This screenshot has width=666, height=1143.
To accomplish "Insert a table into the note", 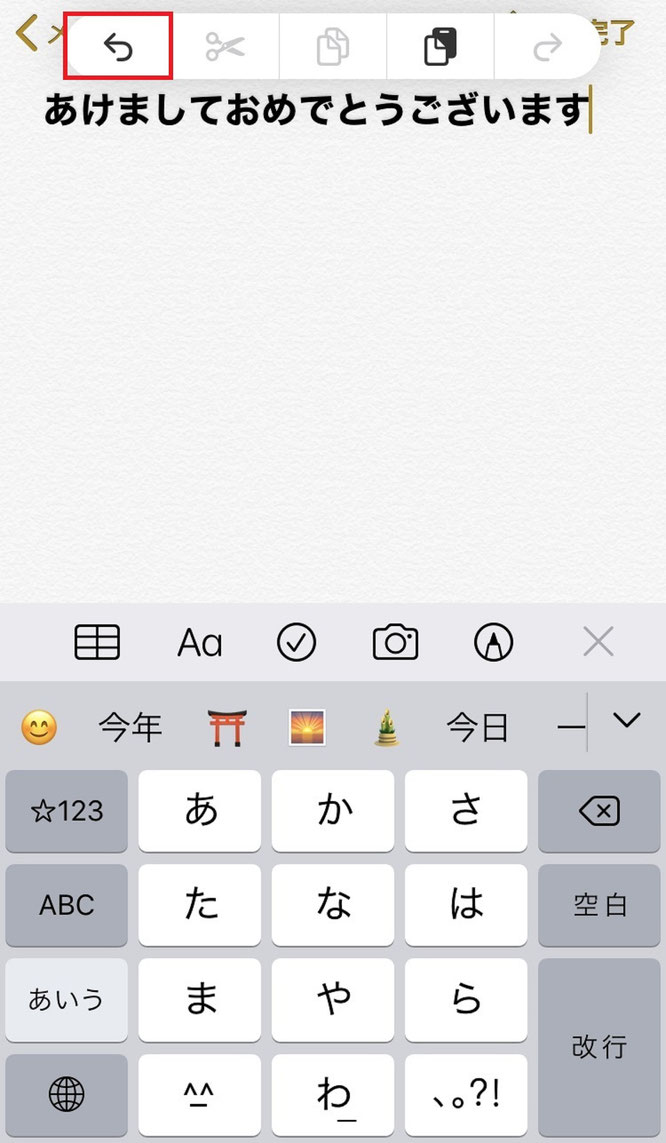I will [x=97, y=642].
